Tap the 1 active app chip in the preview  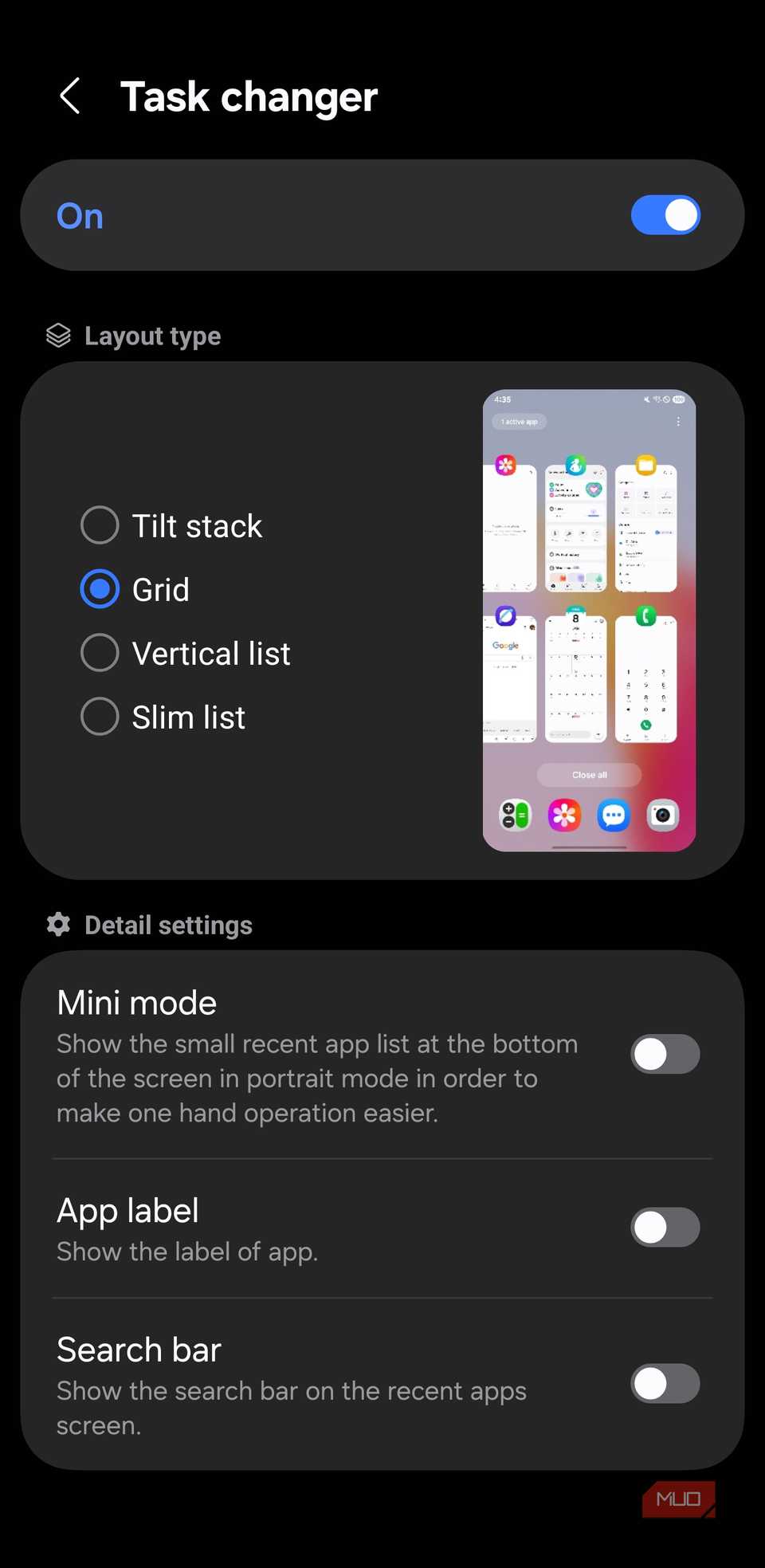519,422
